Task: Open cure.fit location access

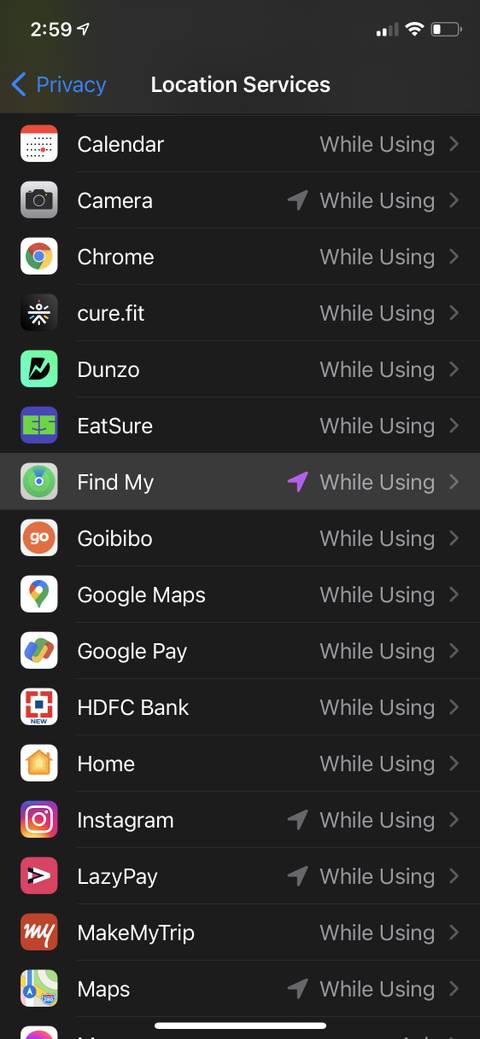Action: coord(240,313)
